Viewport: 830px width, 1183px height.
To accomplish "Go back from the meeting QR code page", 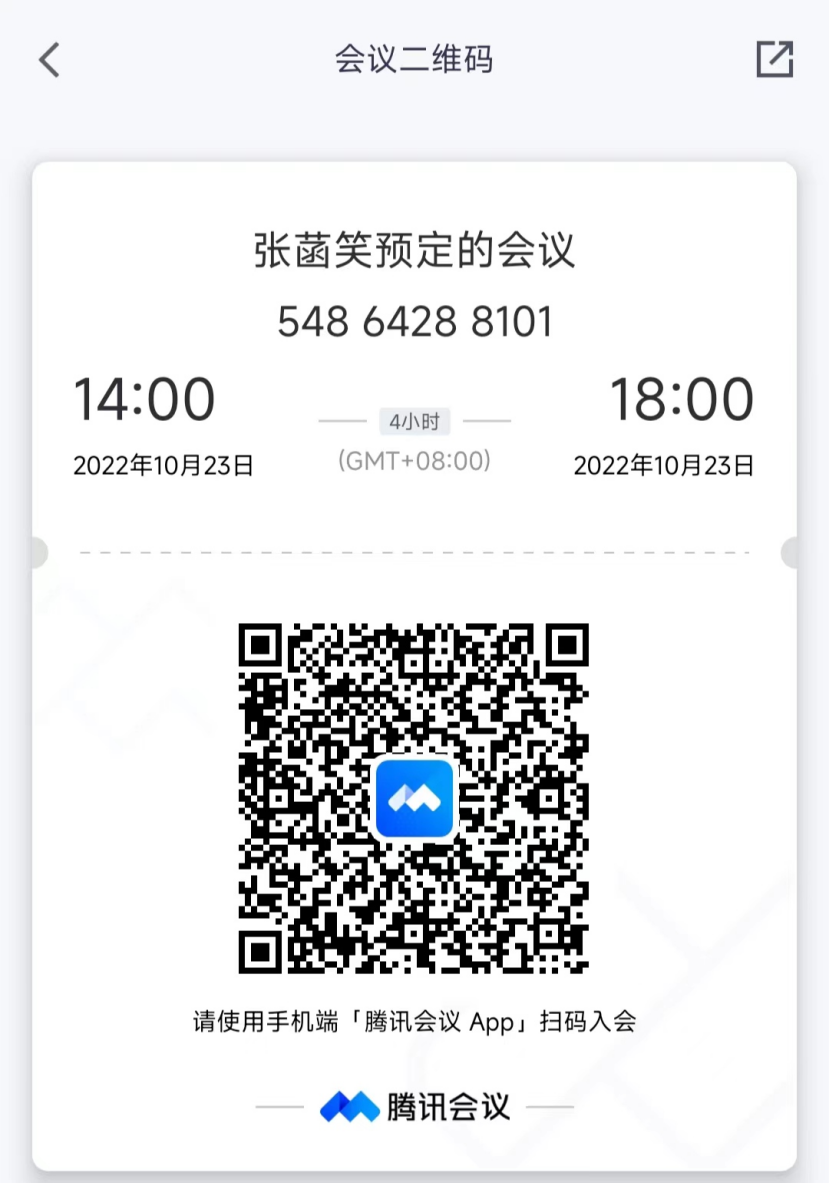I will point(49,60).
